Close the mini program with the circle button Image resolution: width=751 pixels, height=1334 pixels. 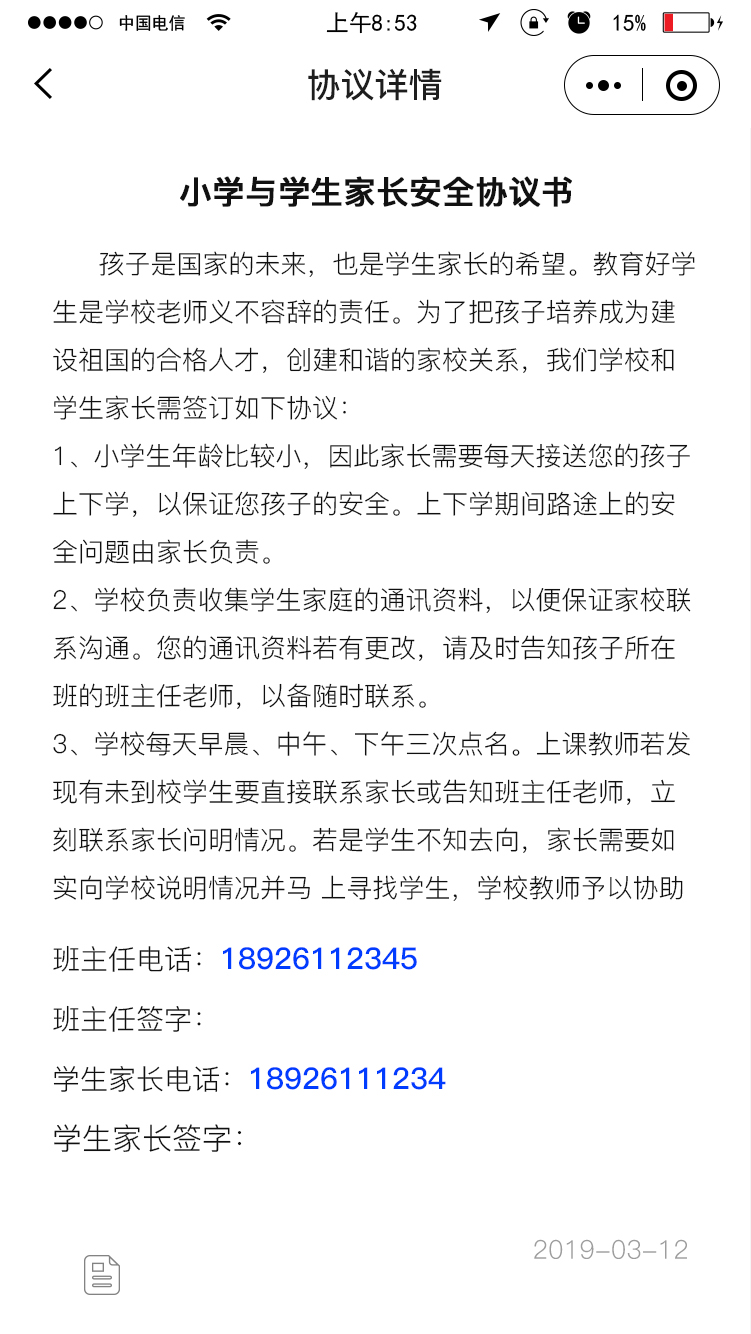(681, 85)
